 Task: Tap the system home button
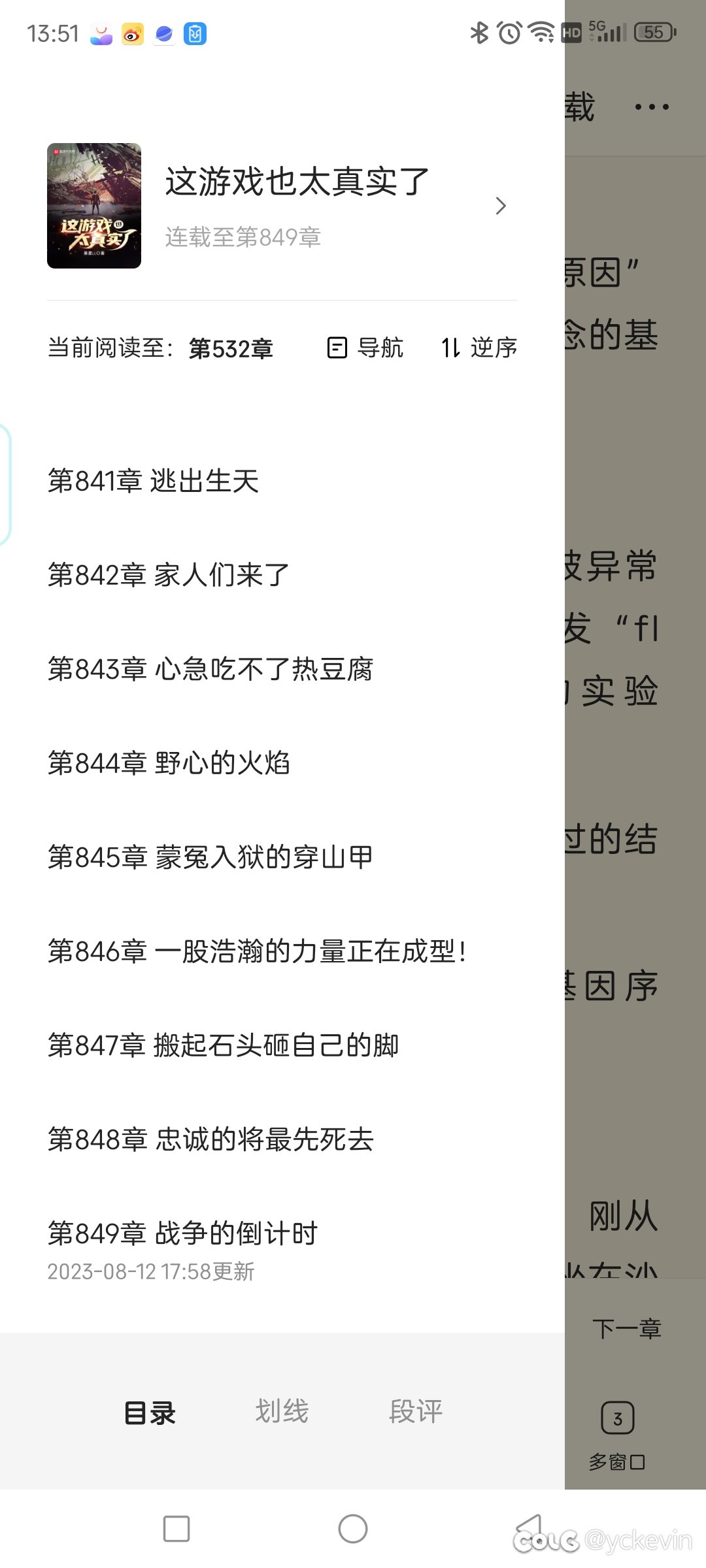[x=353, y=1529]
